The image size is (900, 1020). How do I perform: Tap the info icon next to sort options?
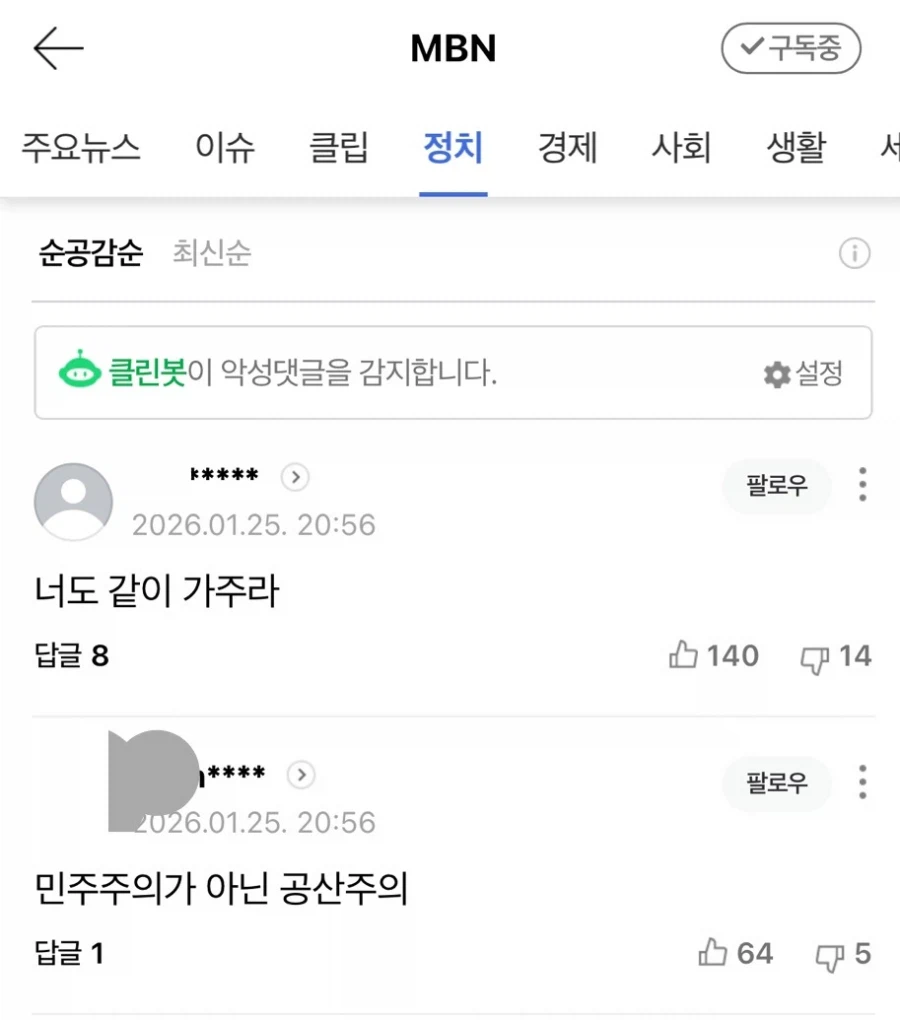(854, 255)
